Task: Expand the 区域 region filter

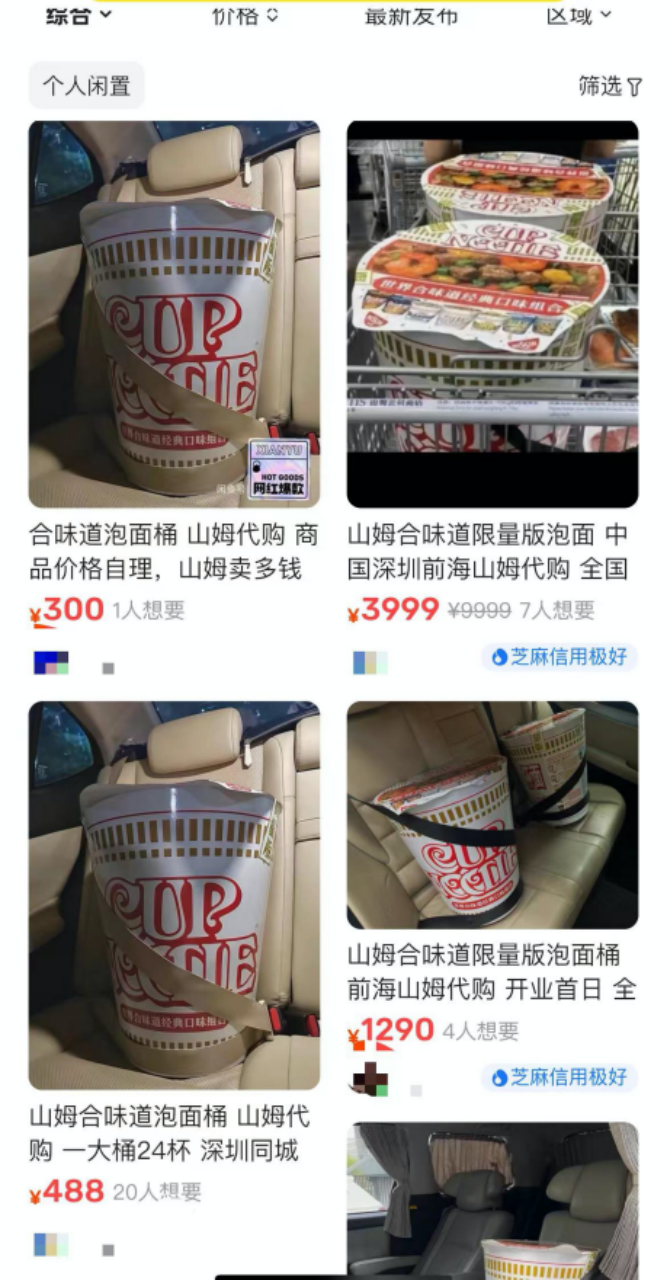Action: pos(579,15)
